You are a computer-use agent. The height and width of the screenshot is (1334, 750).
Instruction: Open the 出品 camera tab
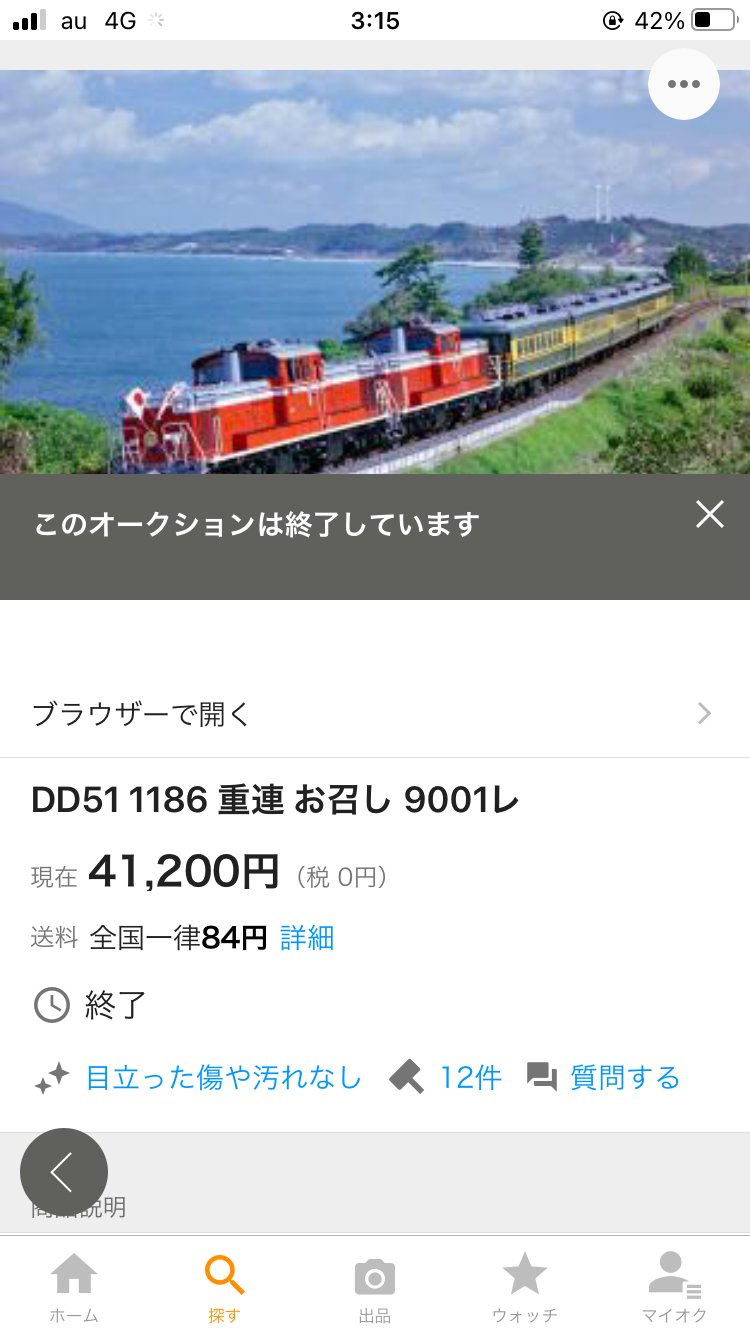(375, 1287)
